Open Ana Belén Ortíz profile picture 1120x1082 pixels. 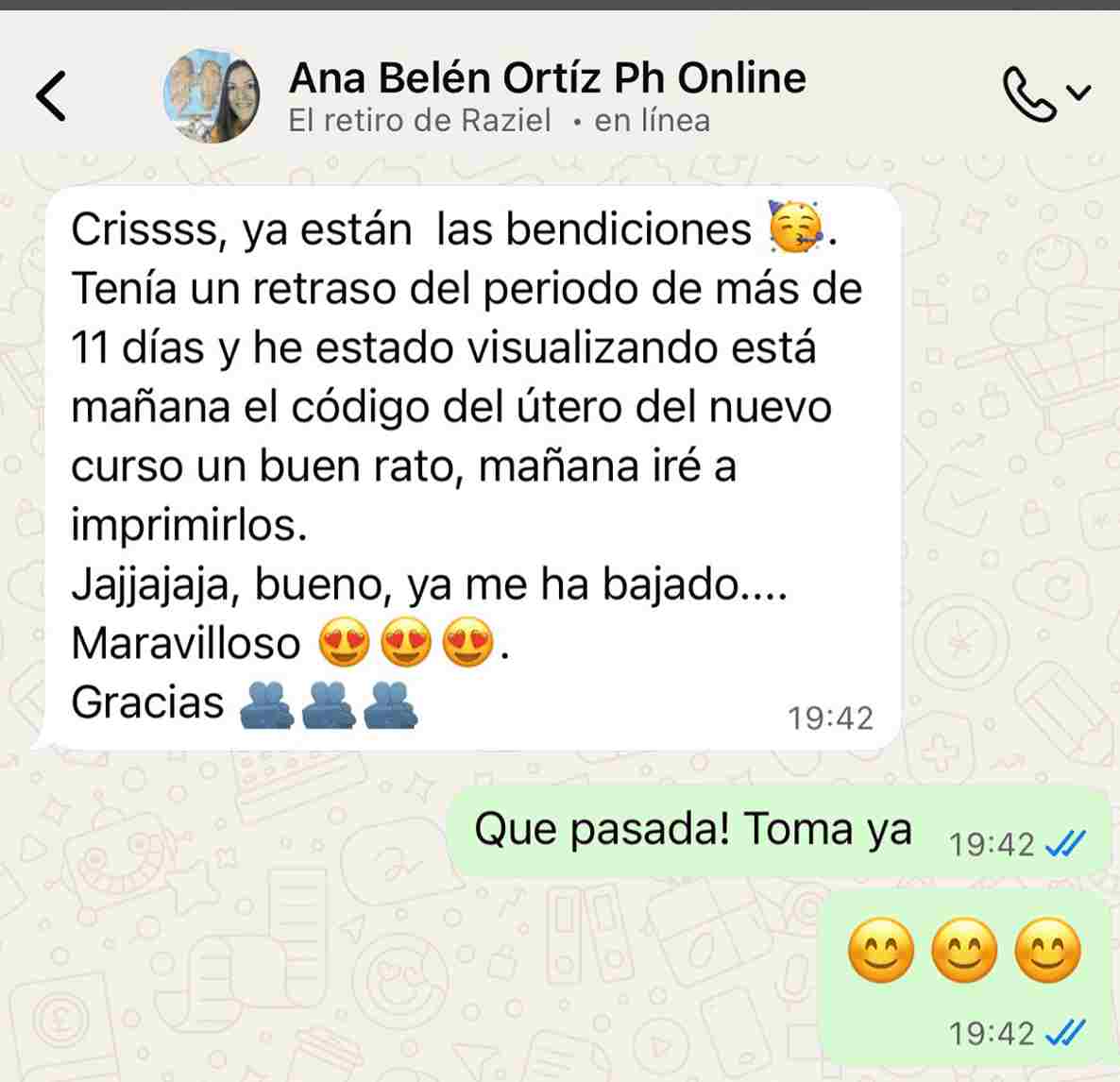(212, 95)
